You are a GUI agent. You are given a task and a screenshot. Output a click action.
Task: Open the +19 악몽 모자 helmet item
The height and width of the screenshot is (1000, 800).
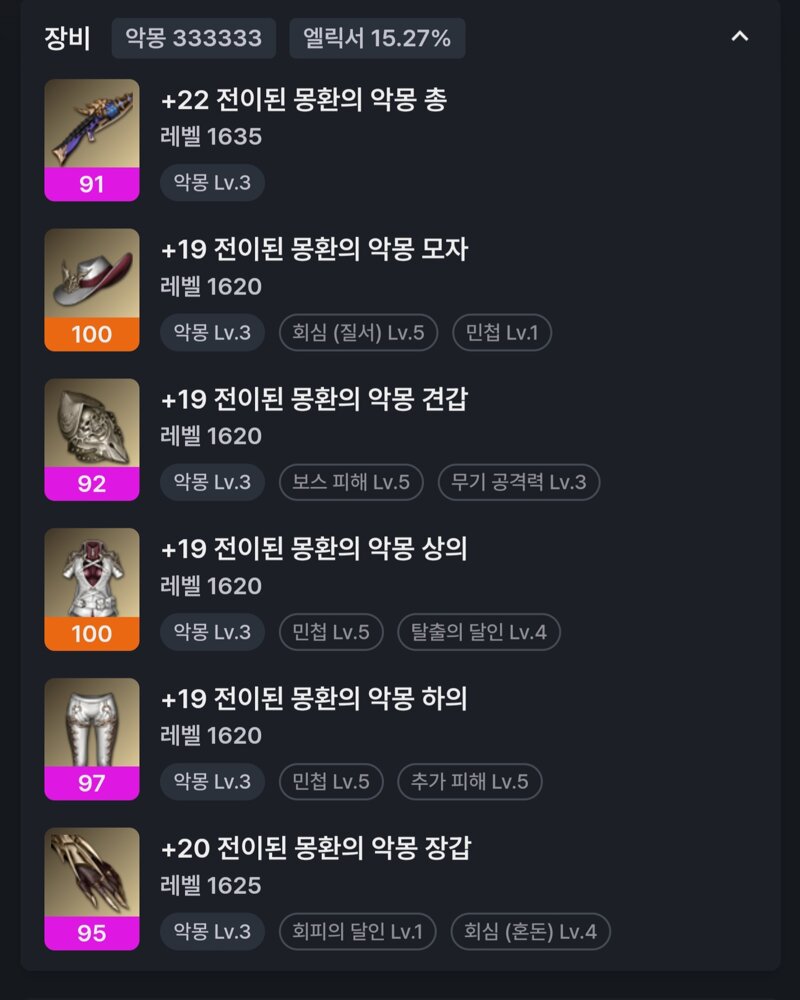(x=314, y=250)
